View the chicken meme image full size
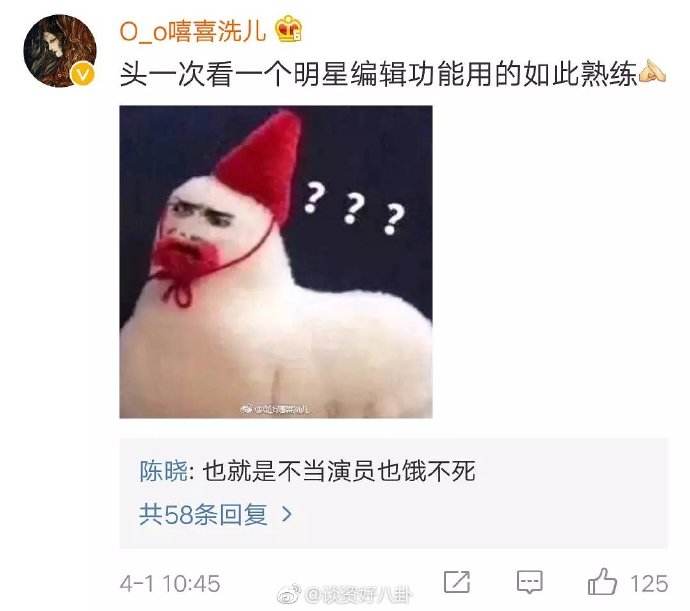This screenshot has width=690, height=611. (x=275, y=262)
